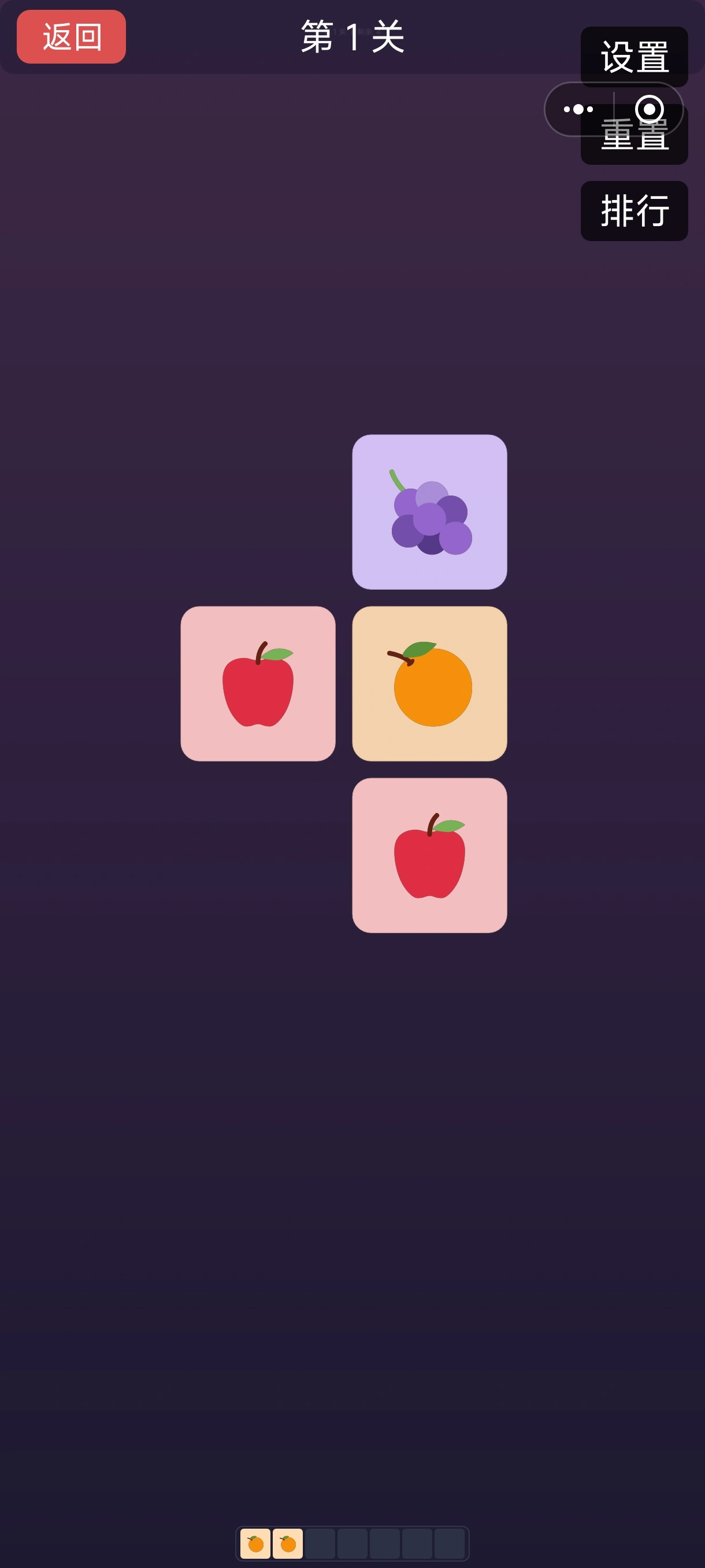The width and height of the screenshot is (705, 1568).
Task: Pick the apple tile below the orange
Action: (x=429, y=855)
